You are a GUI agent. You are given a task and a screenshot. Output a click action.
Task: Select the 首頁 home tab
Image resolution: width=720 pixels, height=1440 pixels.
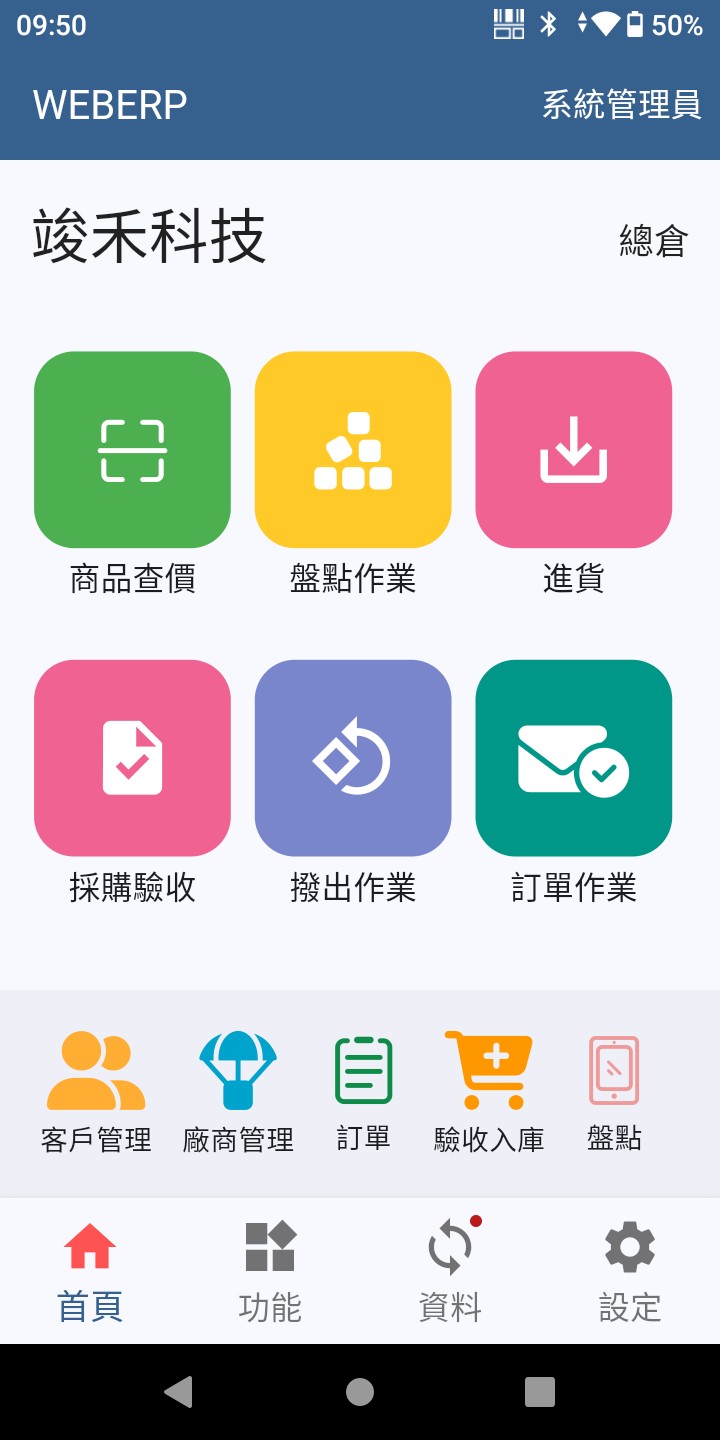90,1272
